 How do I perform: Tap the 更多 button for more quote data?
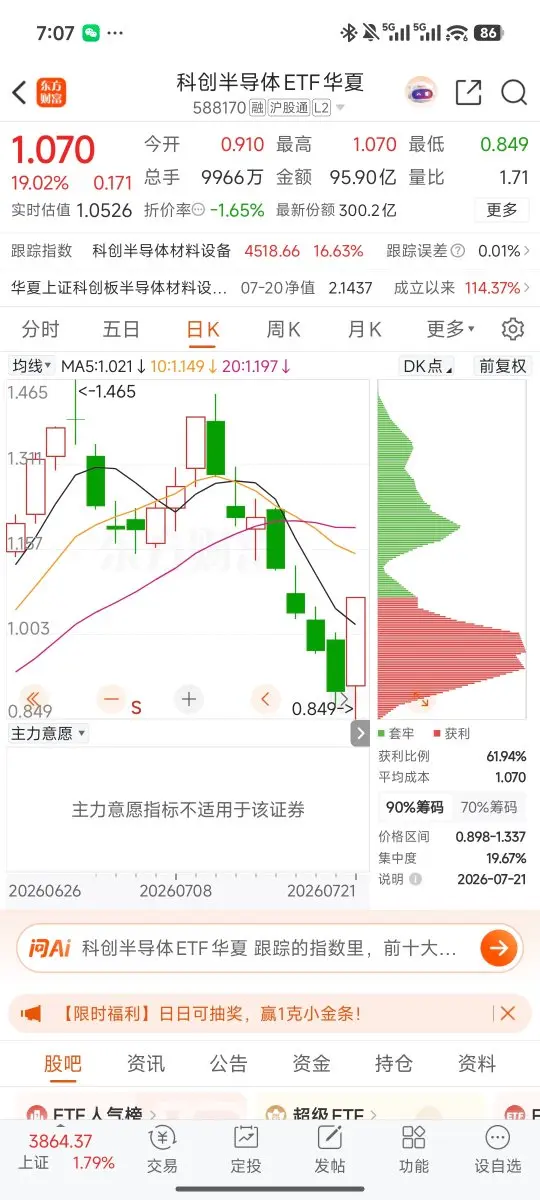coord(502,210)
